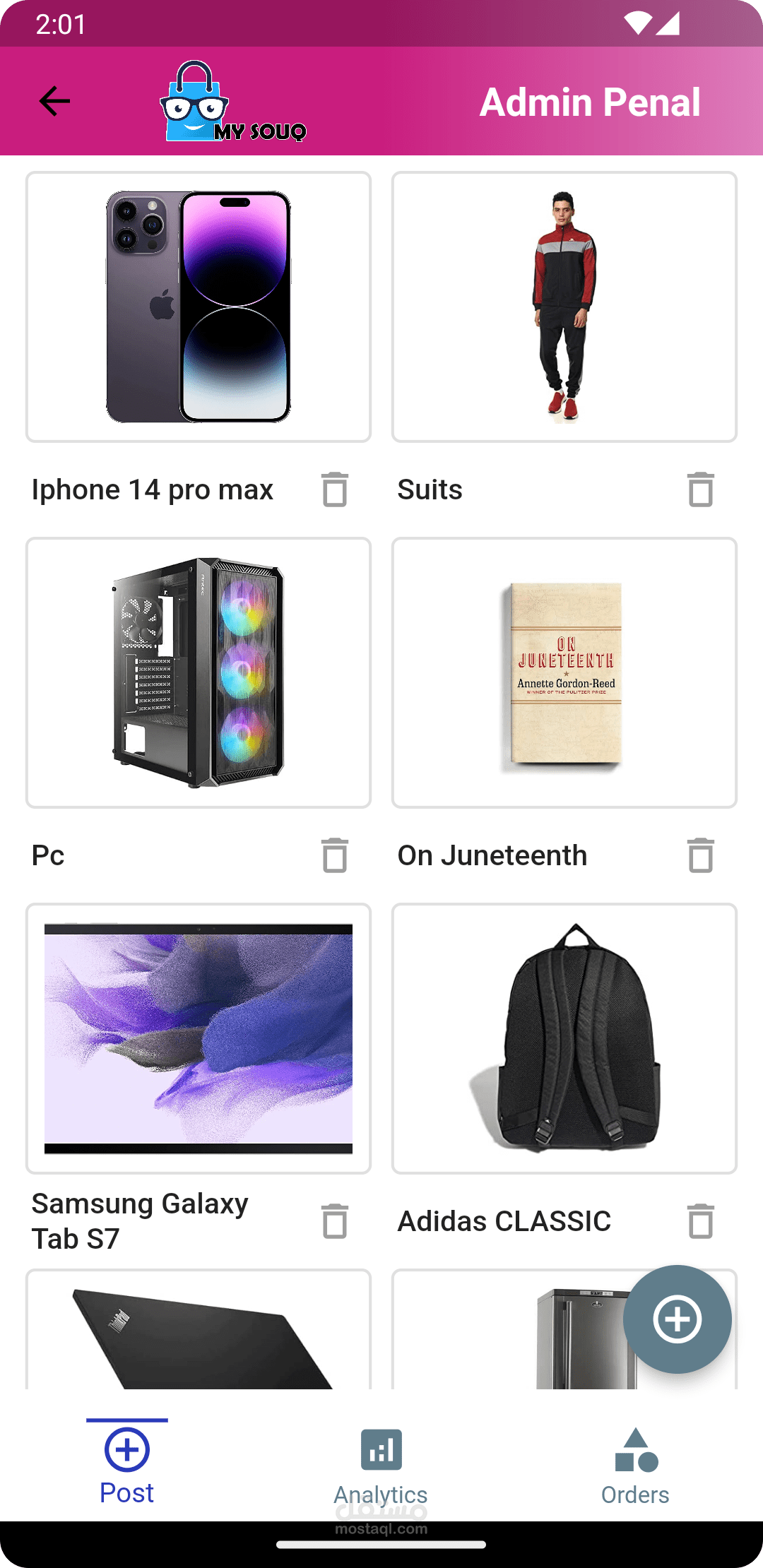Select the Samsung Galaxy Tab S7 tile
The width and height of the screenshot is (763, 1568).
click(199, 1039)
